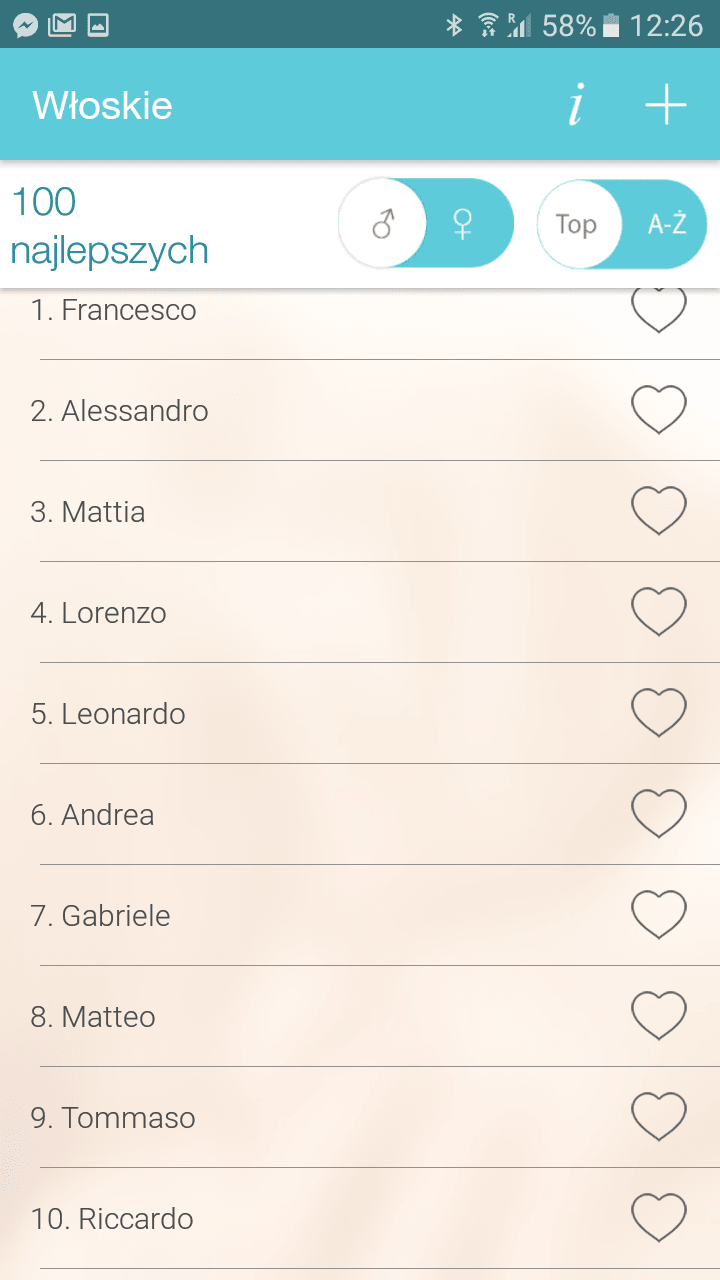Like the name Riccardo

click(x=659, y=1218)
